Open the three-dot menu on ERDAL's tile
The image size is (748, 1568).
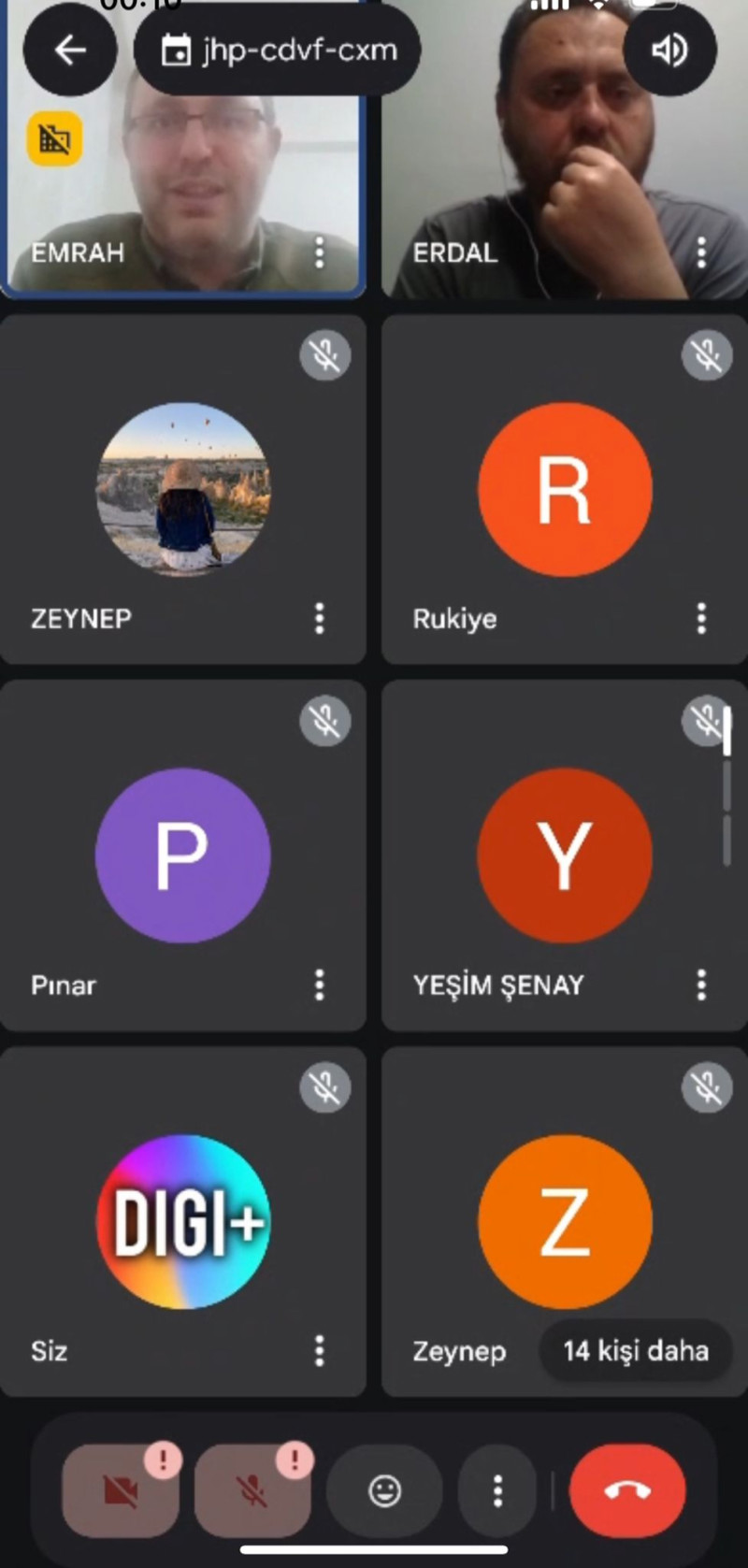(701, 252)
